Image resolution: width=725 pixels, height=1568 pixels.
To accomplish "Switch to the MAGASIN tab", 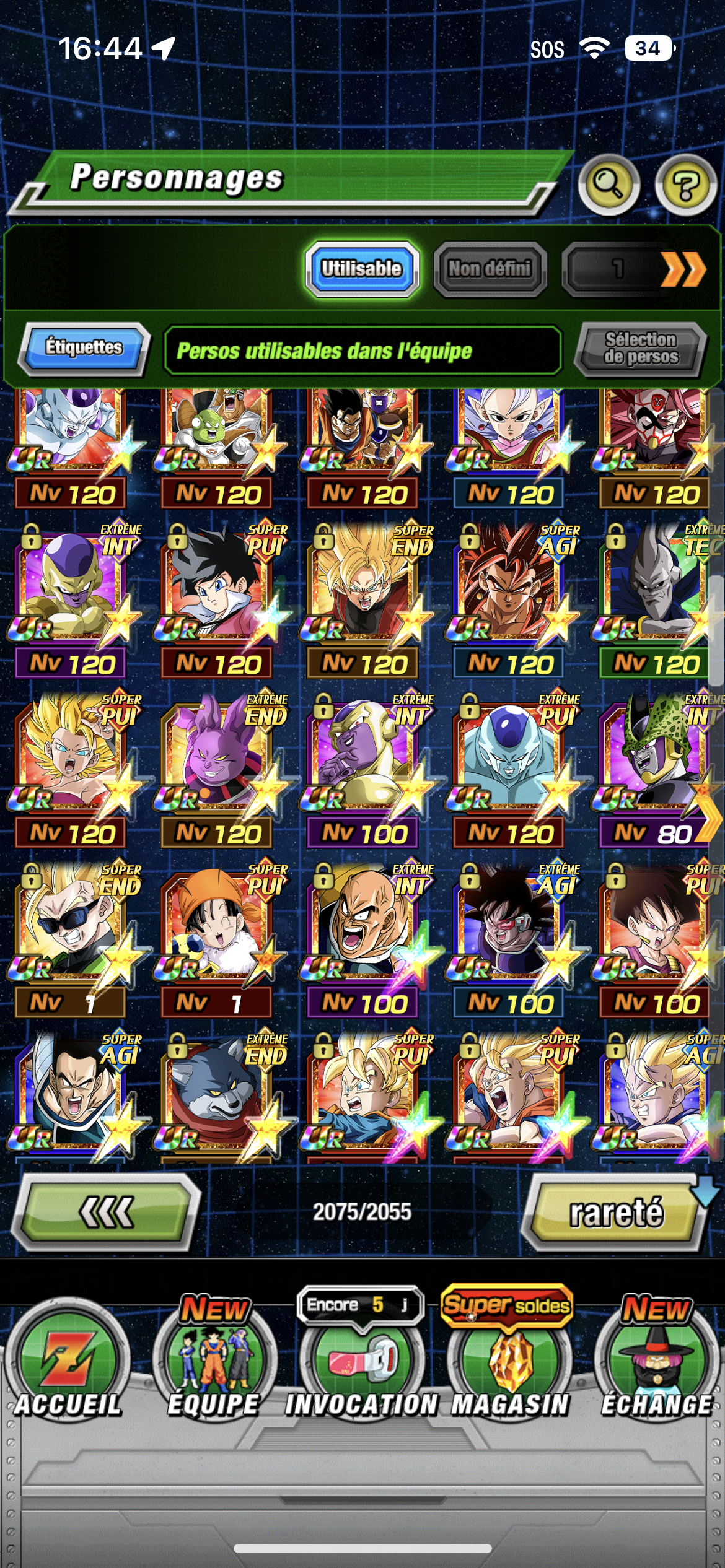I will click(x=509, y=1362).
